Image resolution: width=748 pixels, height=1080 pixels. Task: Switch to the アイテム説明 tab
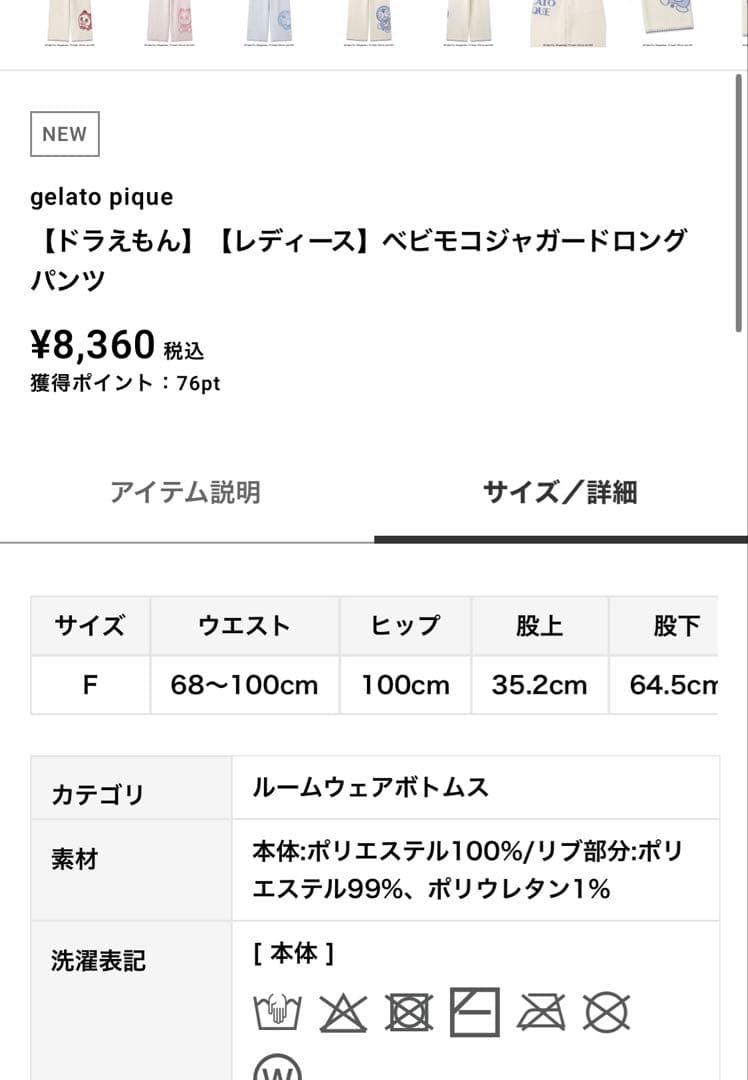186,492
